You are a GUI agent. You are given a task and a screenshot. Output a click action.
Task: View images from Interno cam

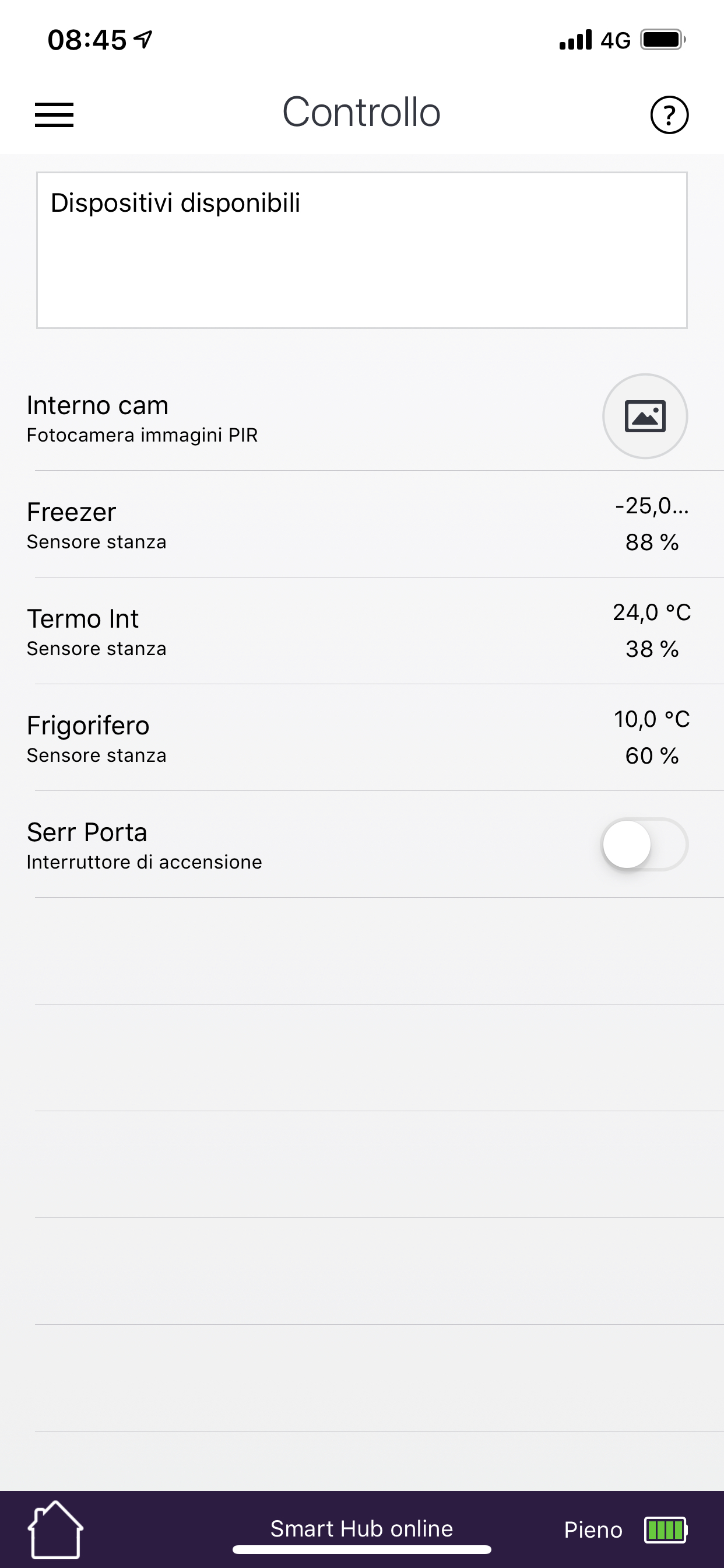pyautogui.click(x=644, y=416)
